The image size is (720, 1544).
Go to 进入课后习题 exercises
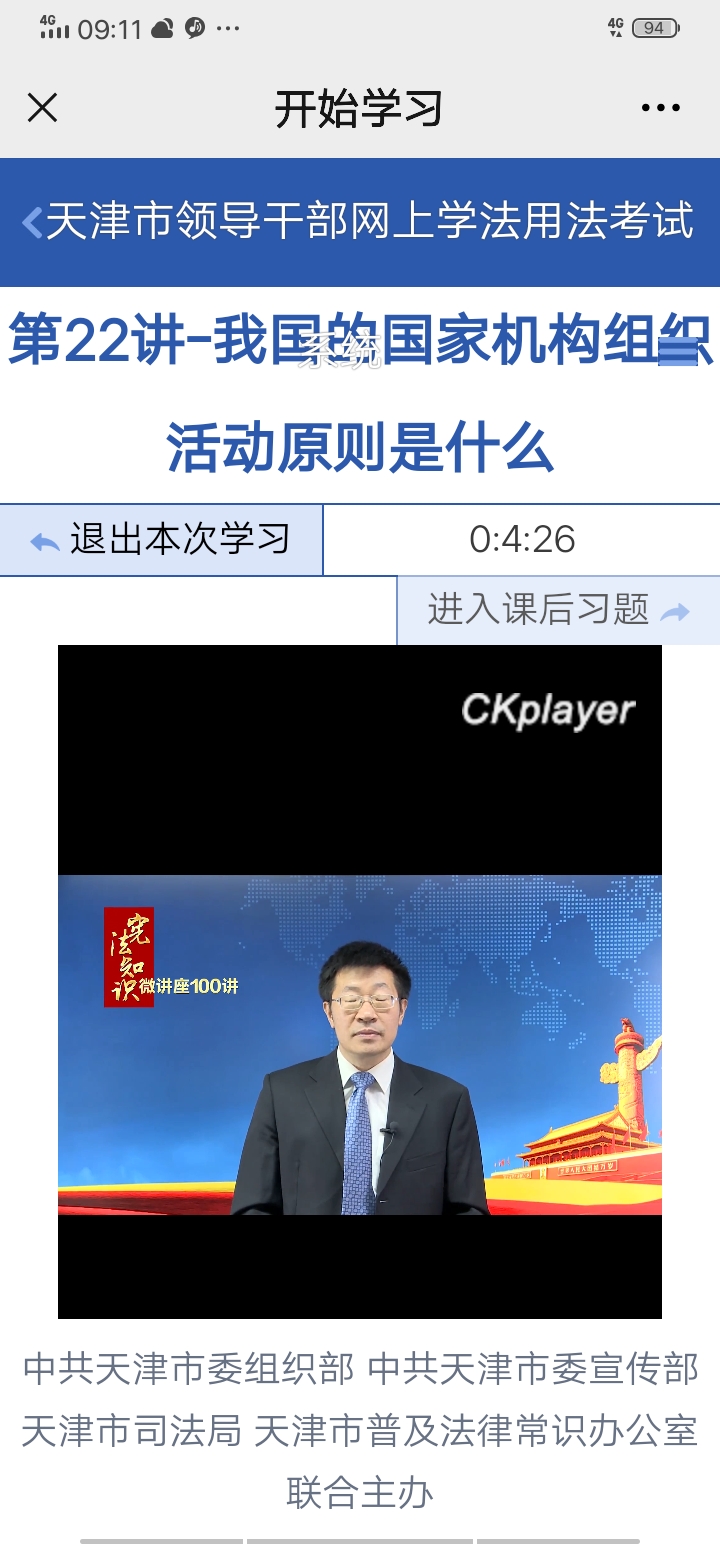tap(558, 610)
